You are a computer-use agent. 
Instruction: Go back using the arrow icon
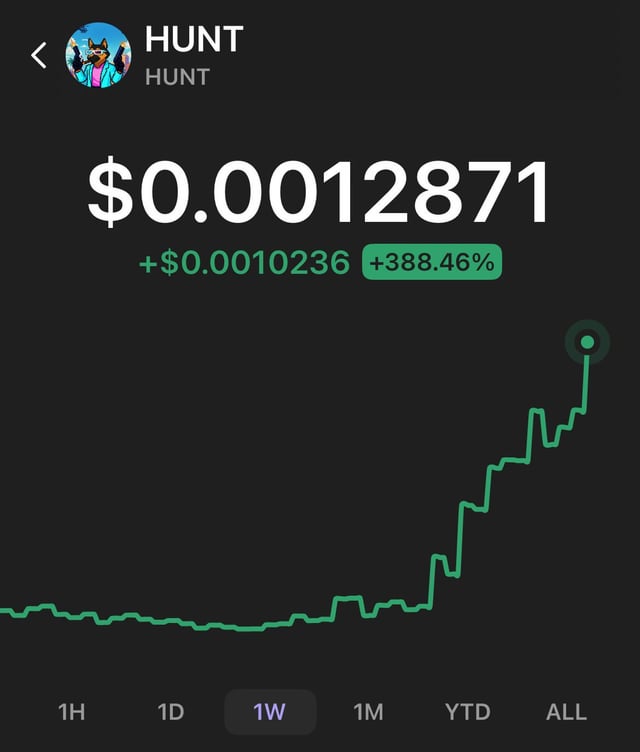pos(39,56)
